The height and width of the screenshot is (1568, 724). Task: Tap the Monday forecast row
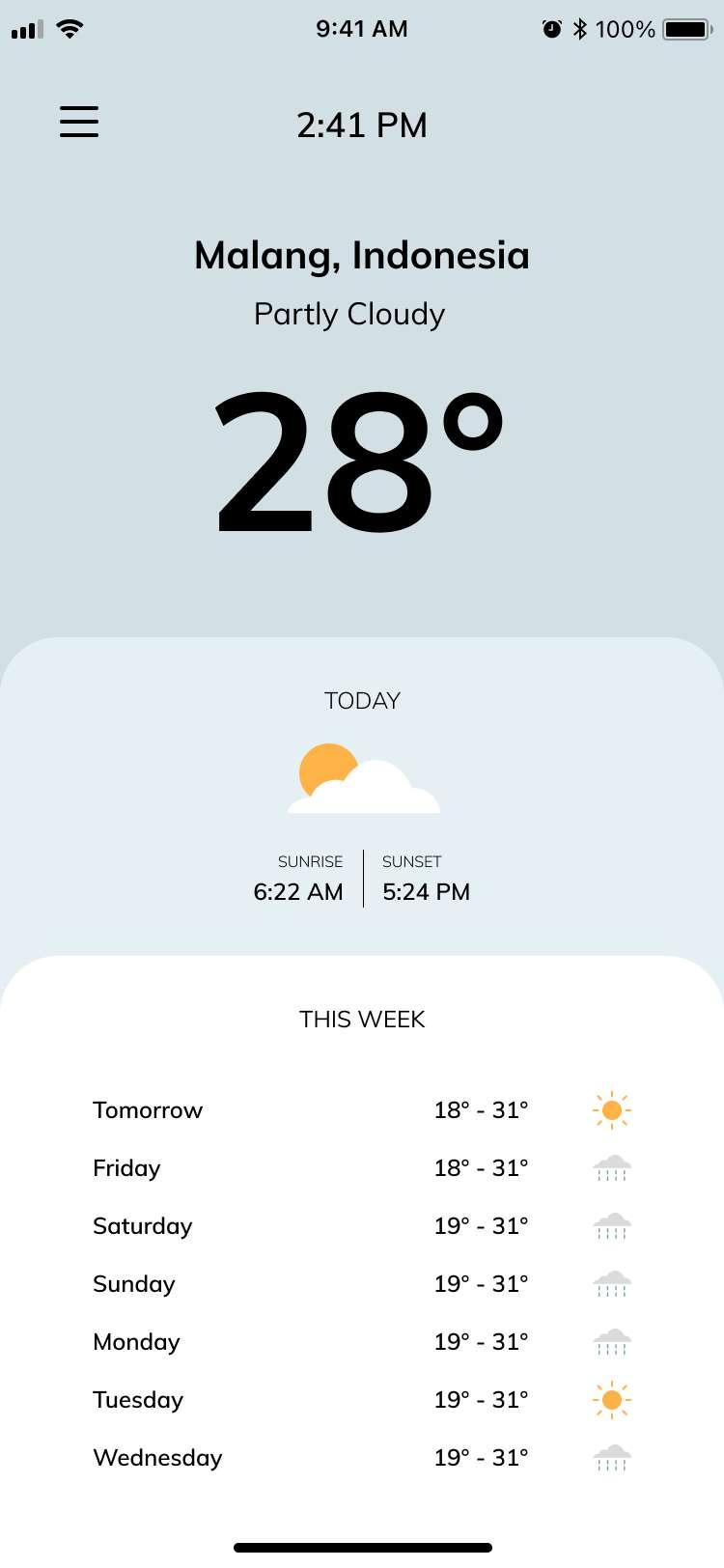(x=362, y=1342)
